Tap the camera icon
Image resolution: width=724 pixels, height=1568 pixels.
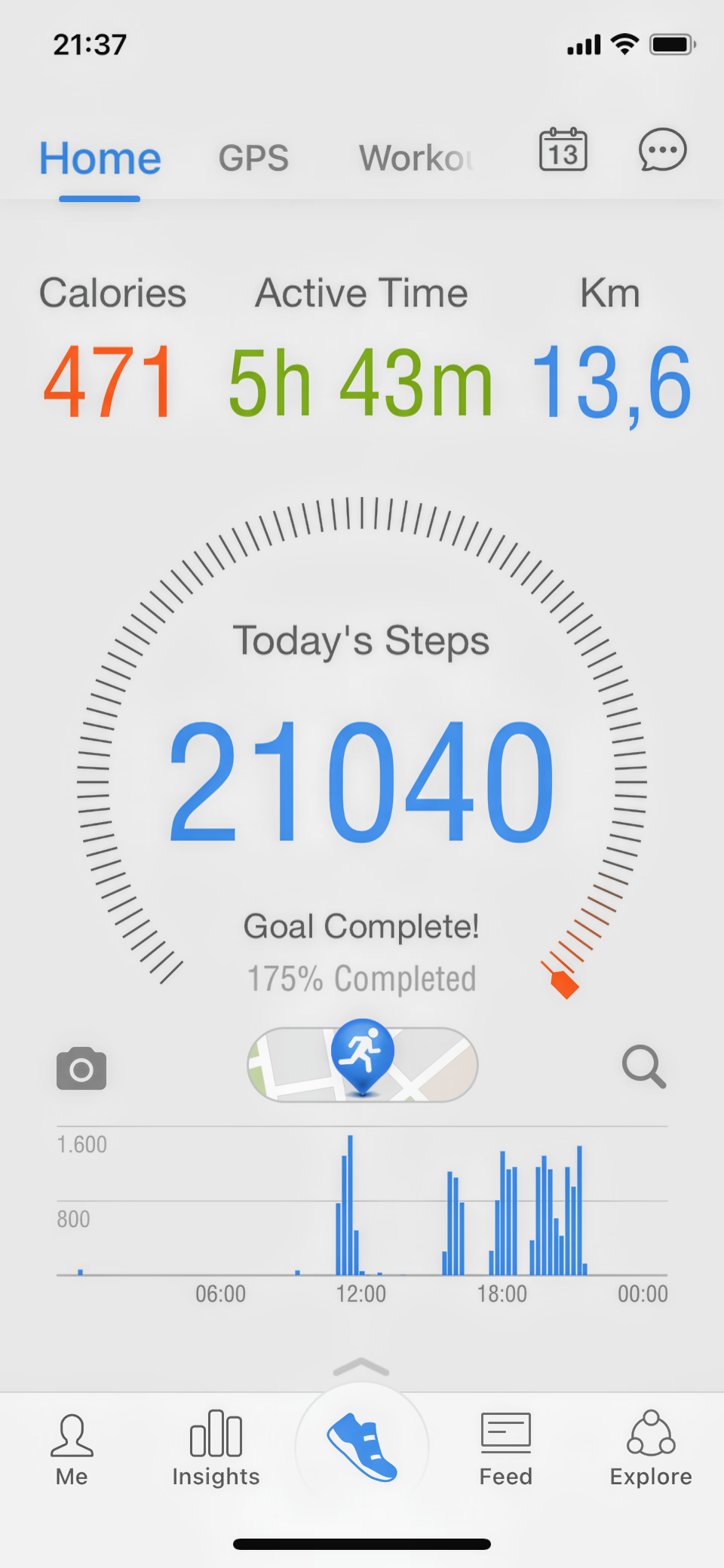coord(81,1068)
